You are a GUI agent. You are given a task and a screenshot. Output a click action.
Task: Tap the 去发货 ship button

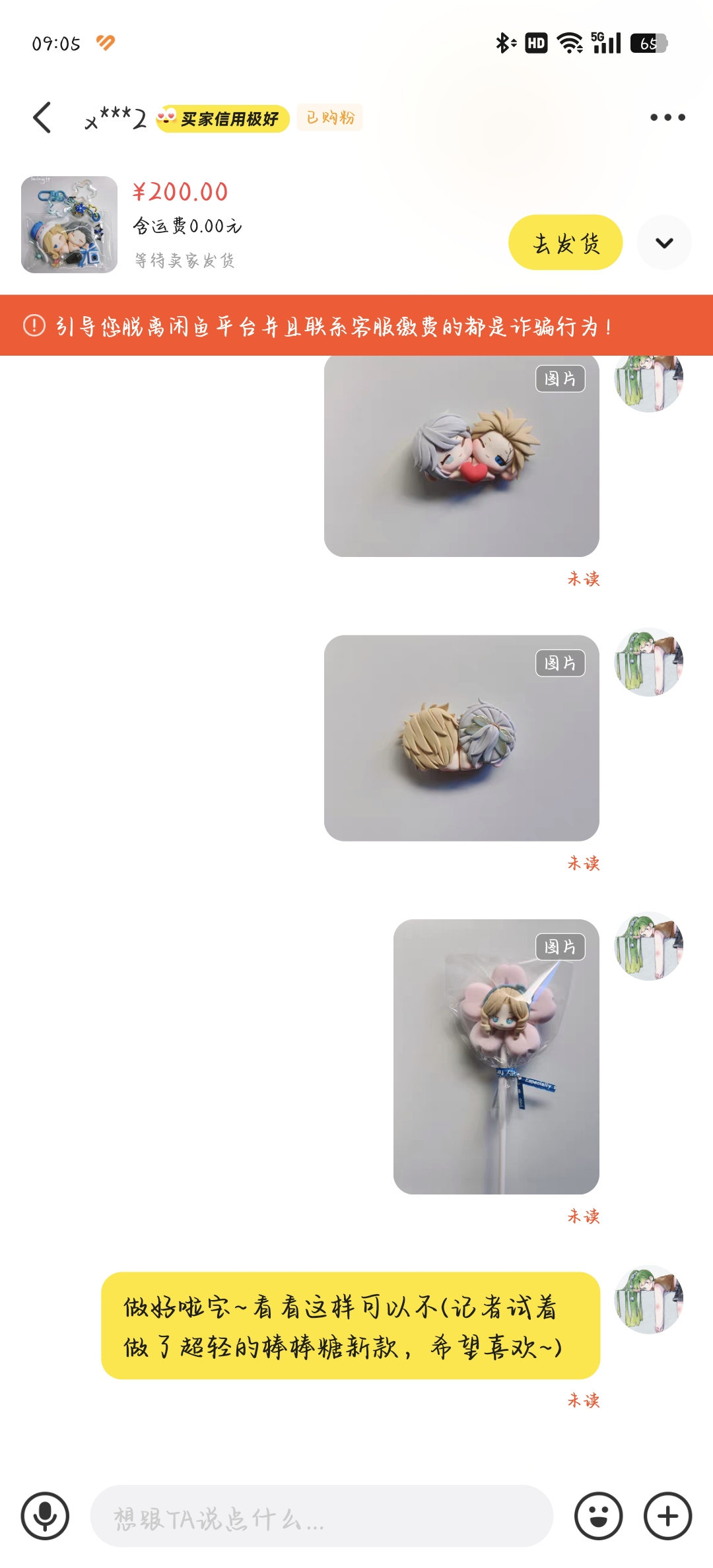coord(565,243)
